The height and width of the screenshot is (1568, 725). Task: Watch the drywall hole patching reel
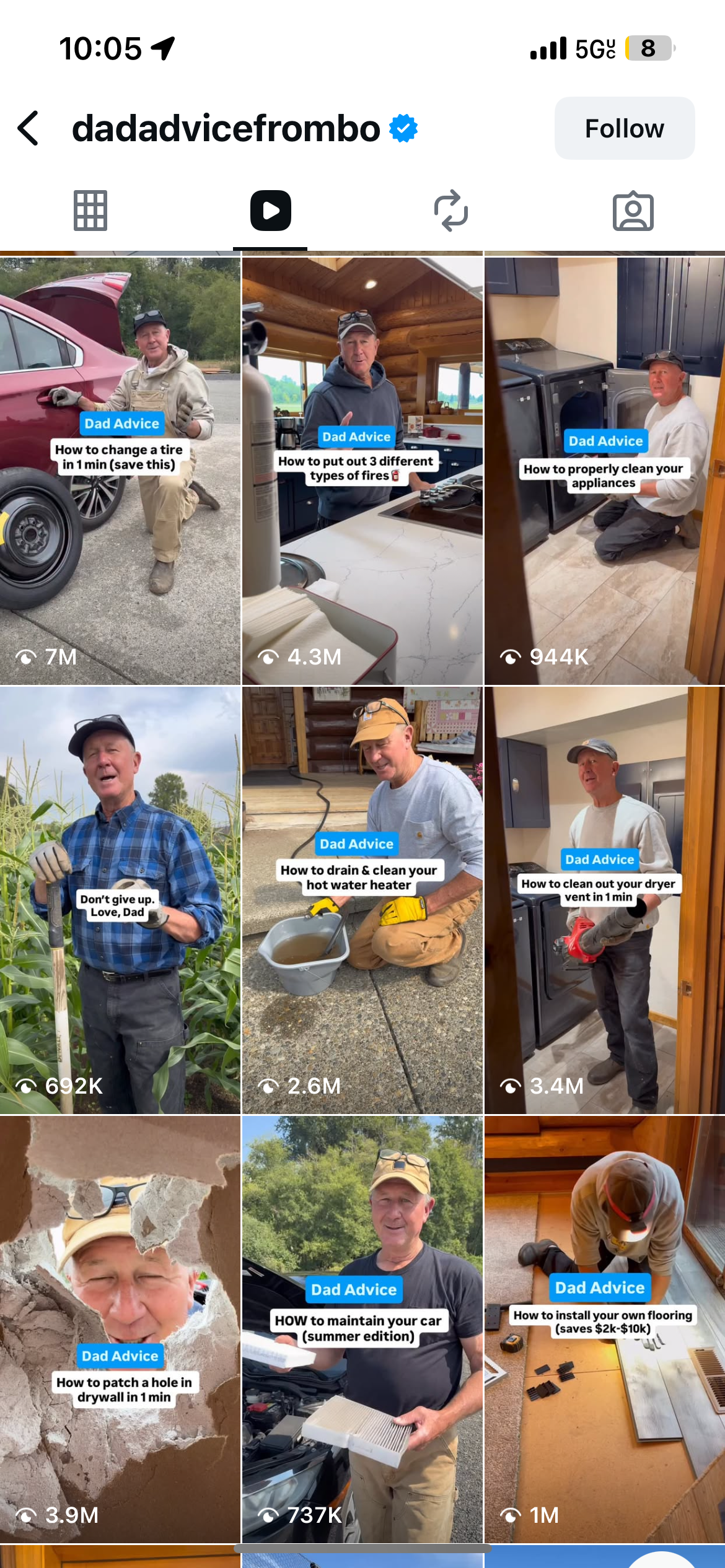tap(120, 1329)
